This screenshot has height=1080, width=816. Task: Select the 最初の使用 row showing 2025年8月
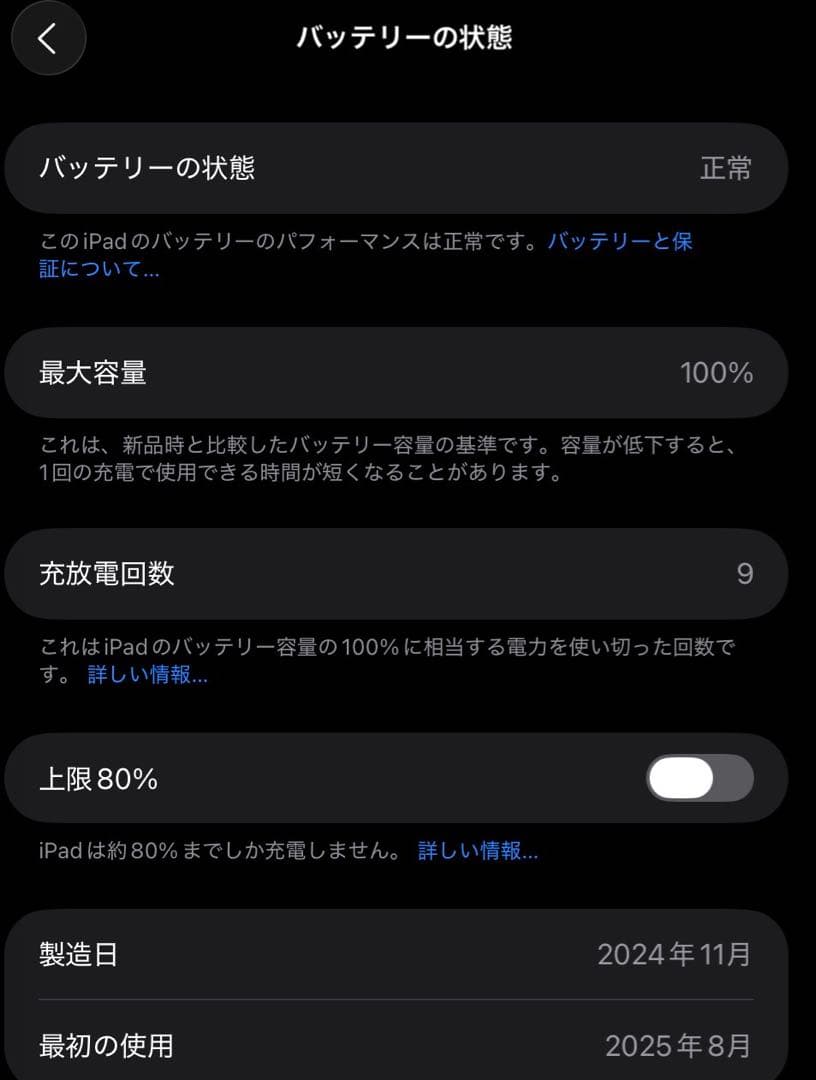[x=400, y=1046]
